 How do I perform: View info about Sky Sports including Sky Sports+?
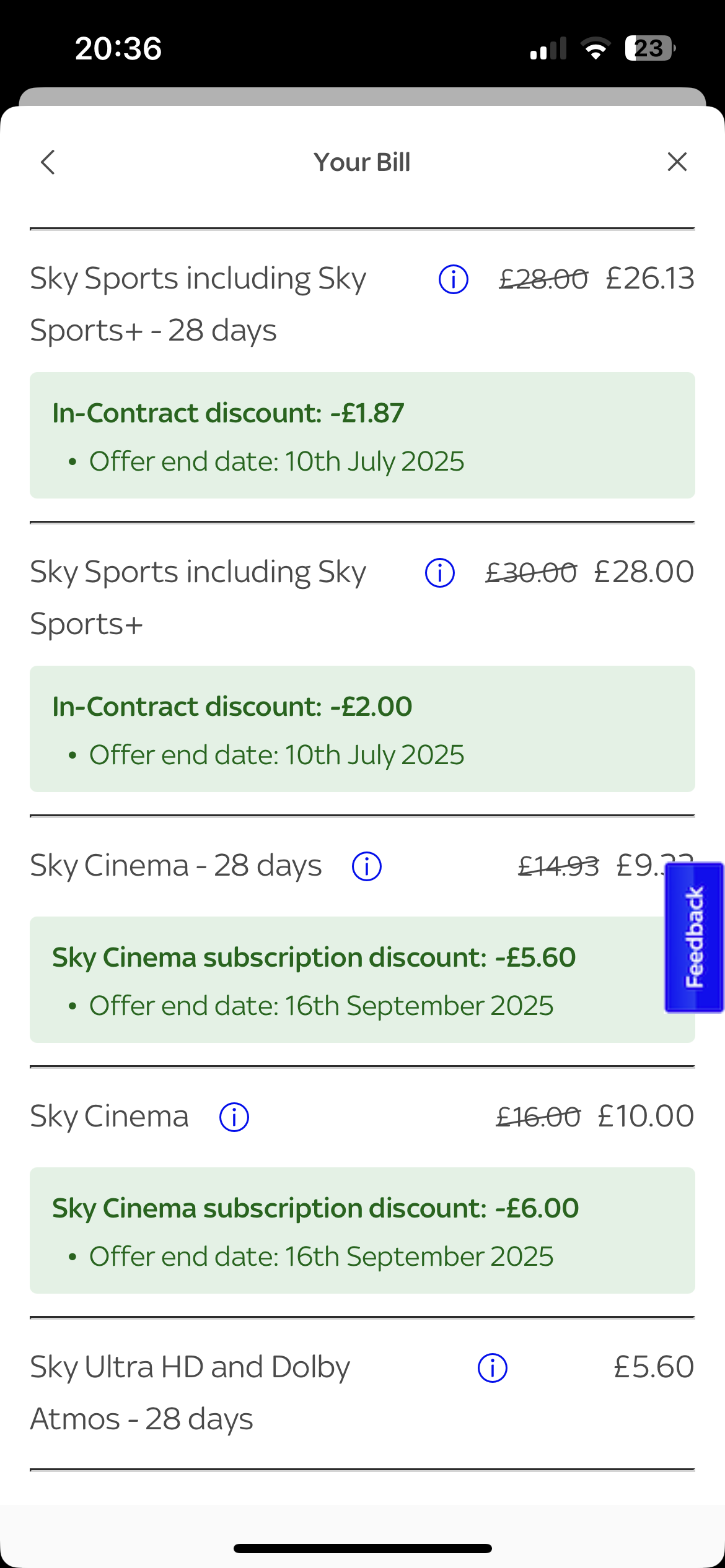(439, 573)
